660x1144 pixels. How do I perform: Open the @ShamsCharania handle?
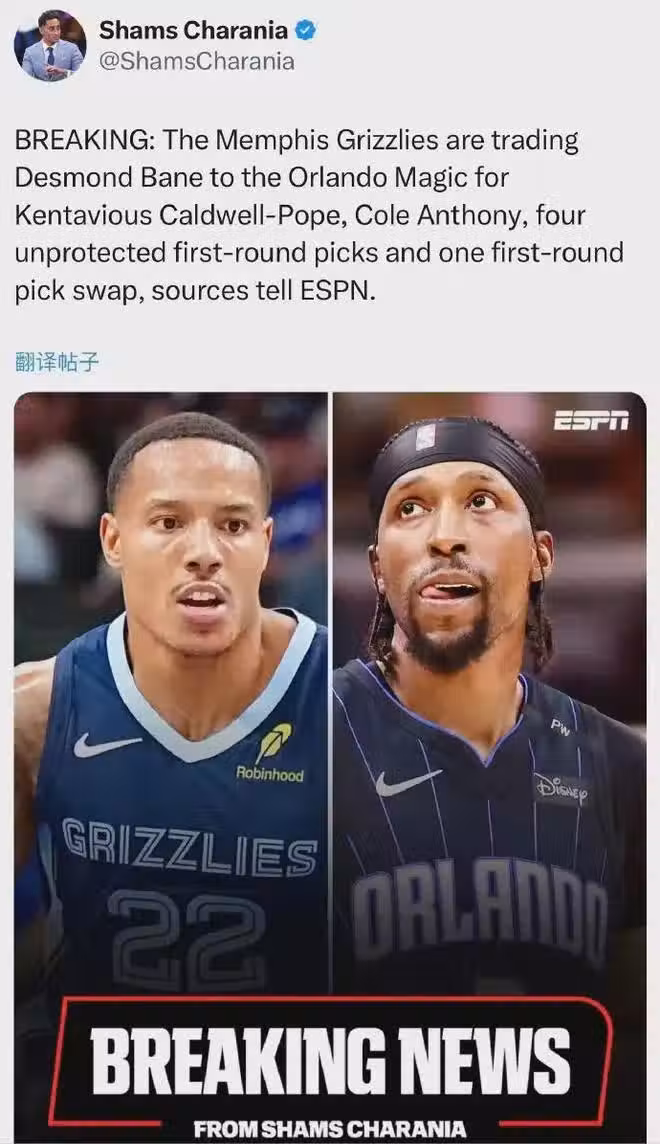pos(197,61)
